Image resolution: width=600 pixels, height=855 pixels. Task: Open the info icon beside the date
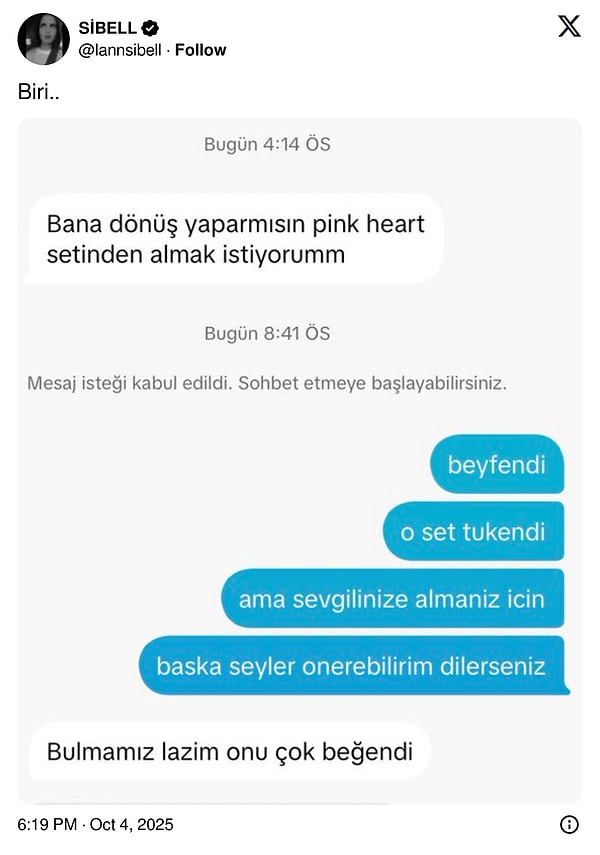click(569, 825)
